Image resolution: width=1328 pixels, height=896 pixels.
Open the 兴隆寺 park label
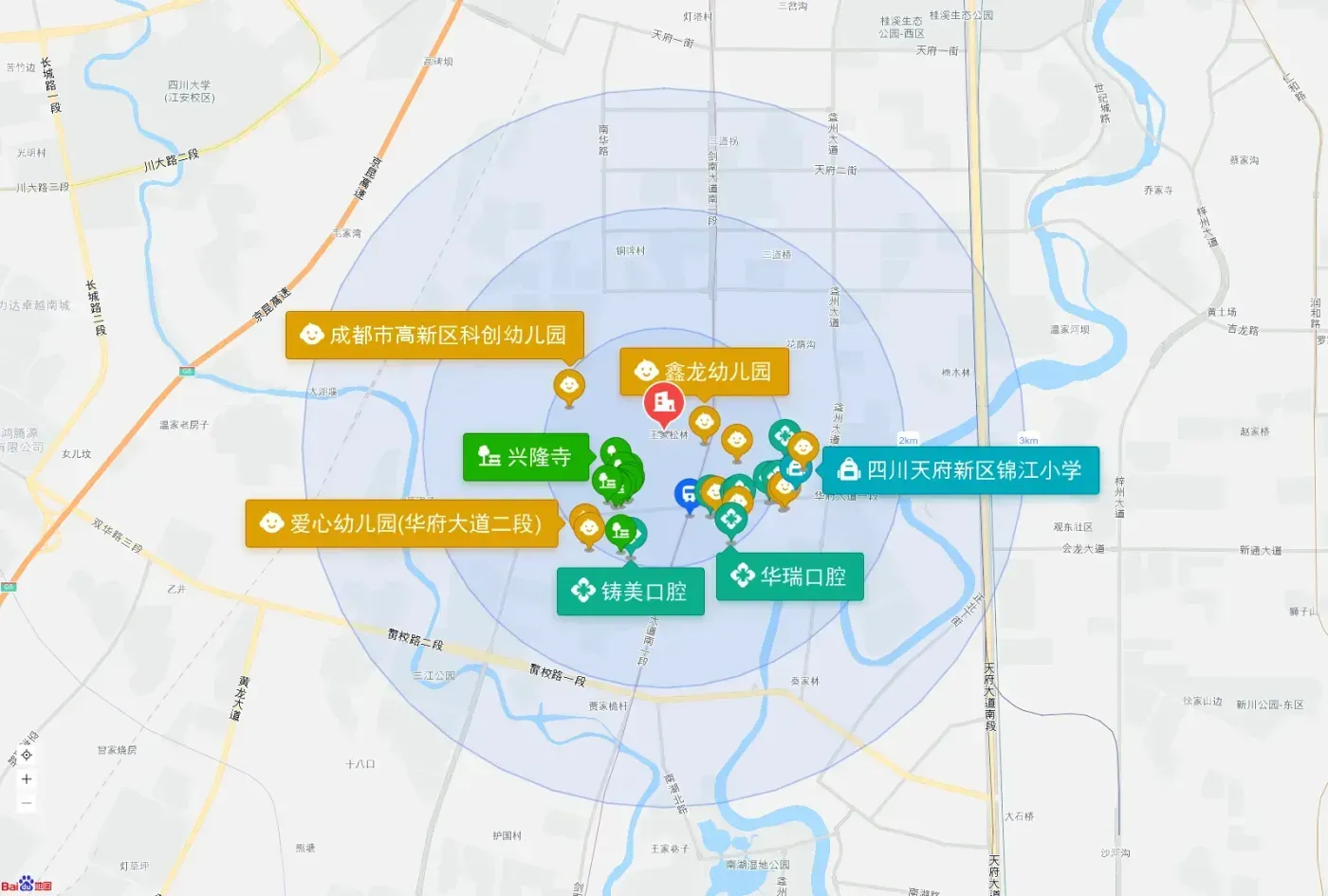(526, 457)
